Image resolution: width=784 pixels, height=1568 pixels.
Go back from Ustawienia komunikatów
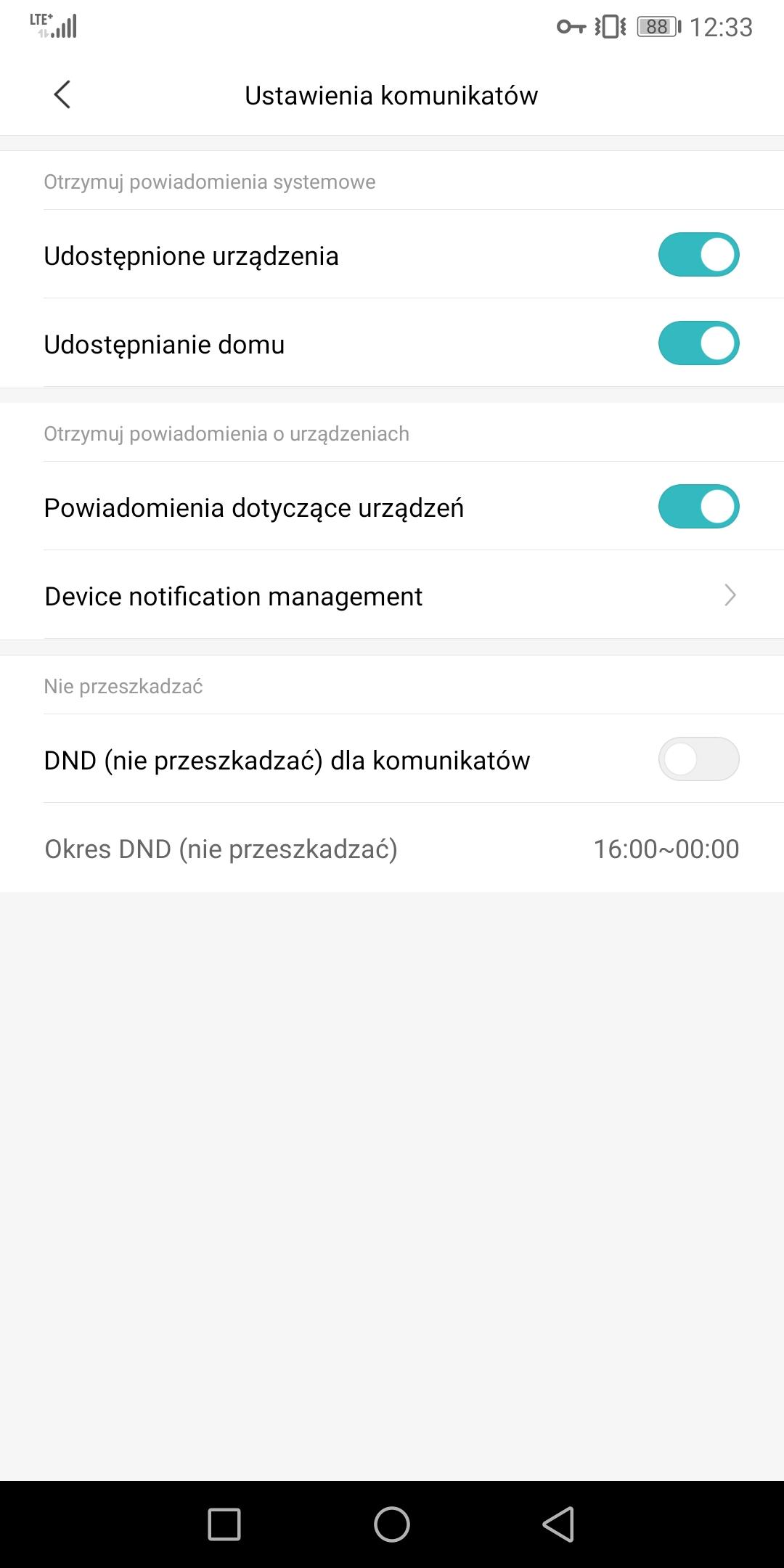tap(62, 95)
